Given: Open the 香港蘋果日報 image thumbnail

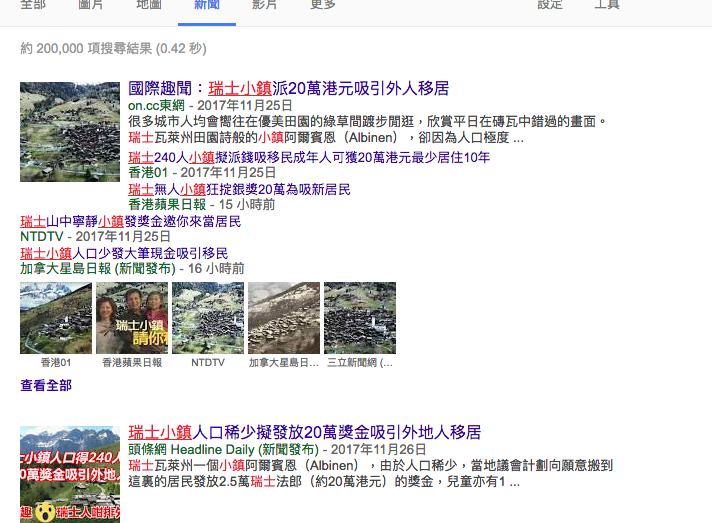Looking at the screenshot, I should pyautogui.click(x=132, y=317).
